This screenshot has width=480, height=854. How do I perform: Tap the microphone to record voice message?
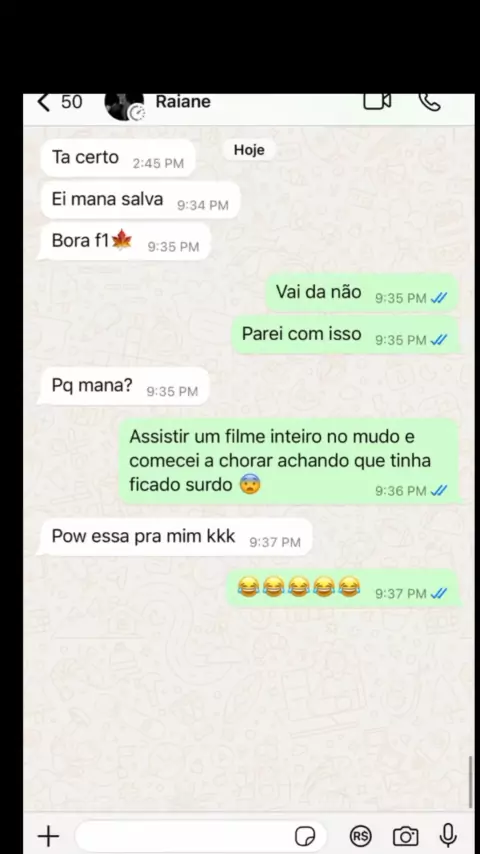(x=448, y=835)
